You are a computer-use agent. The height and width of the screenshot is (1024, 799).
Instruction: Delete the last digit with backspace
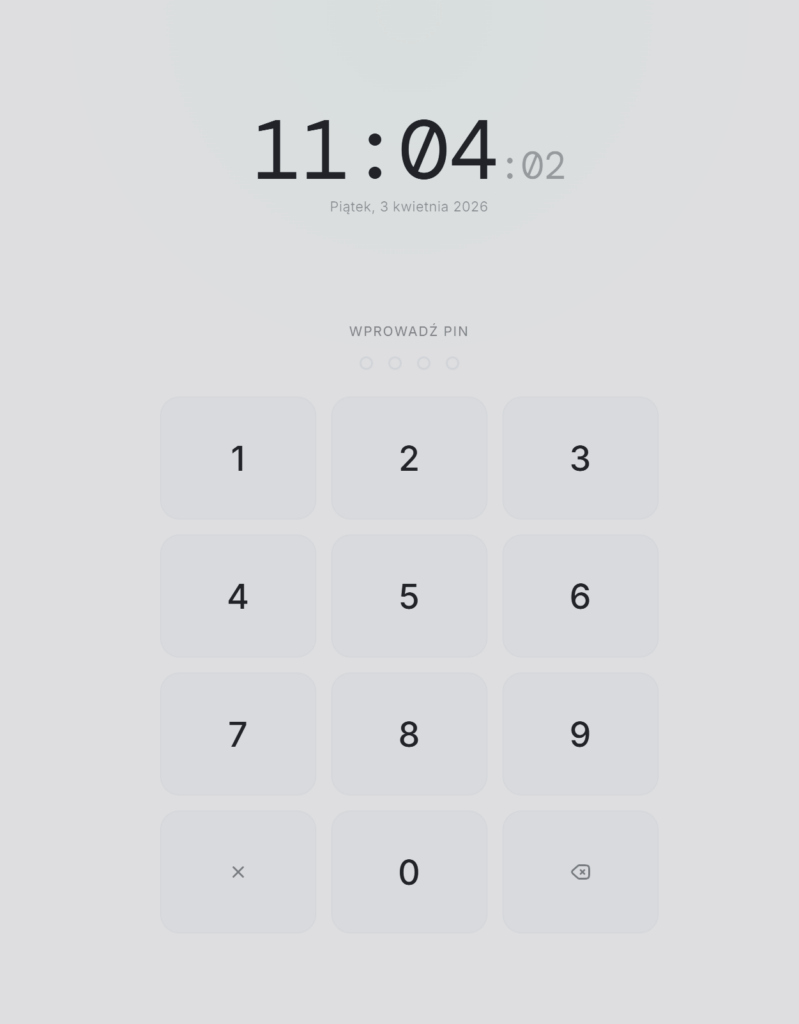(580, 872)
